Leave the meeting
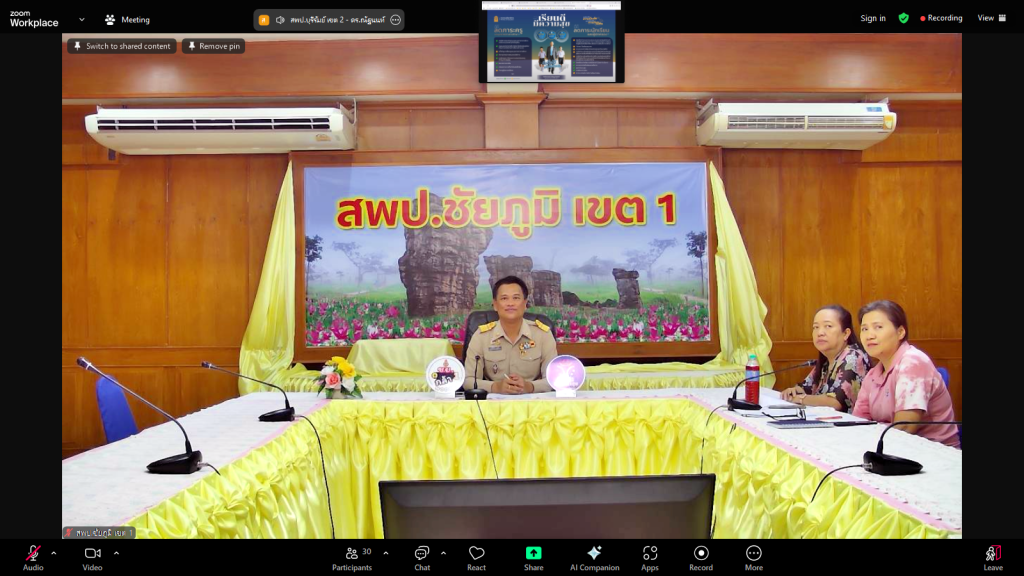Viewport: 1024px width, 576px height. coord(992,555)
